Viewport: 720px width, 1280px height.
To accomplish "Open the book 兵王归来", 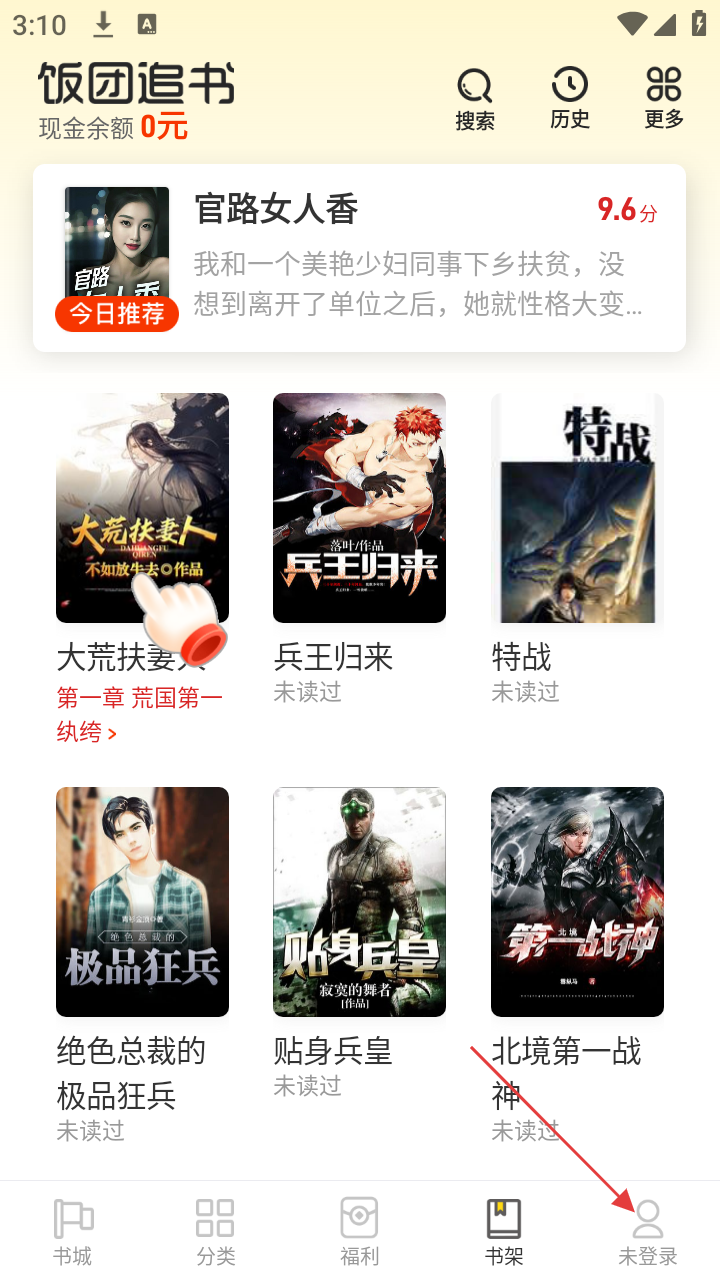I will (x=359, y=508).
